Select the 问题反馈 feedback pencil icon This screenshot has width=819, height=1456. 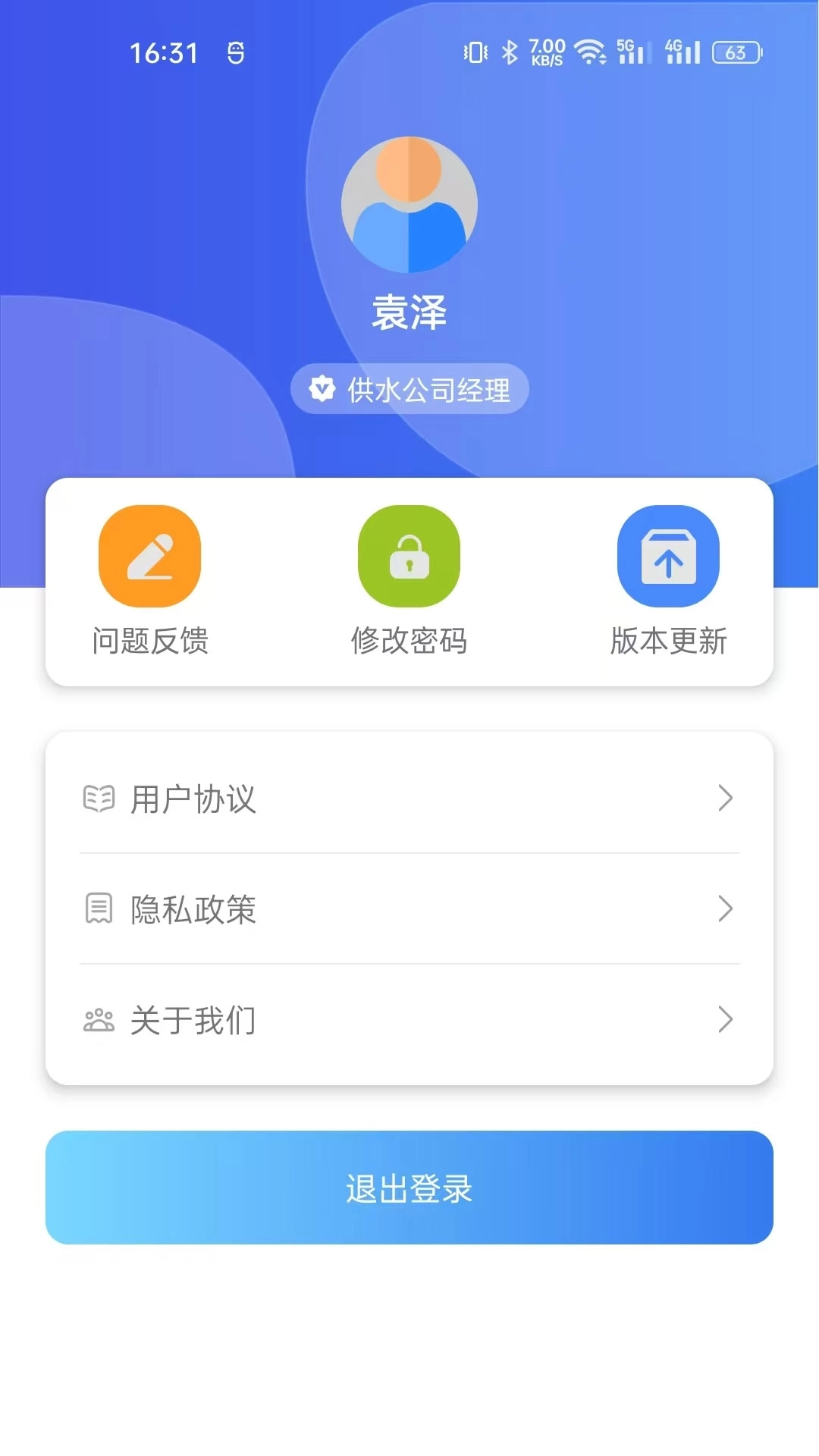pos(149,555)
